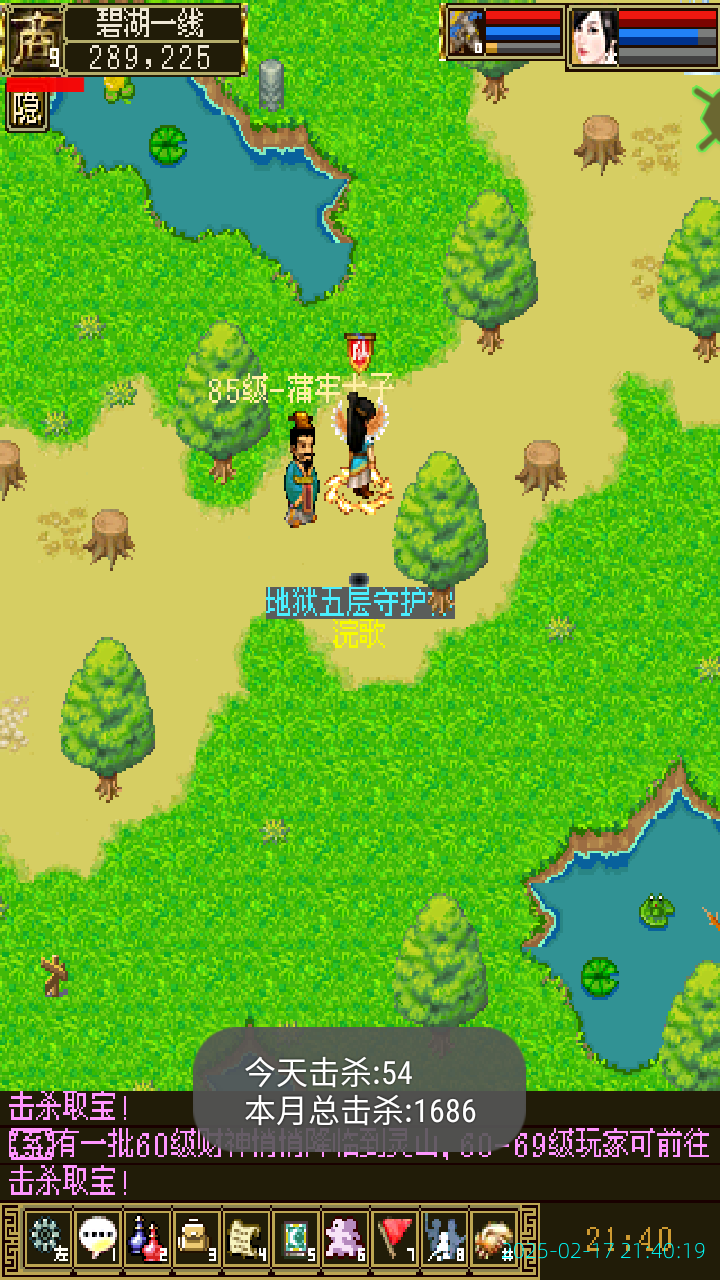Open the female character portrait
Image resolution: width=720 pixels, height=1280 pixels.
[593, 37]
